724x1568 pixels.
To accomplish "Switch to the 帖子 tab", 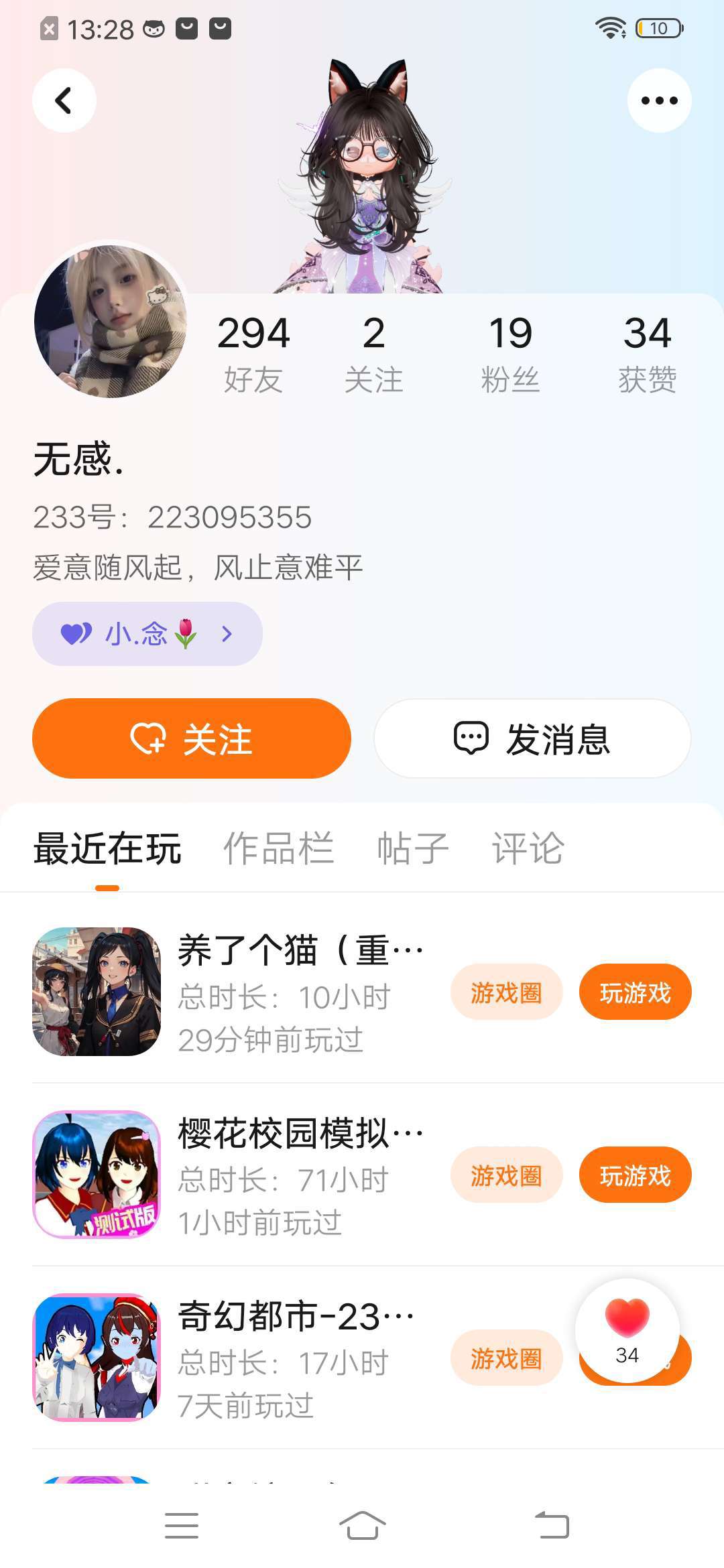I will (x=413, y=848).
